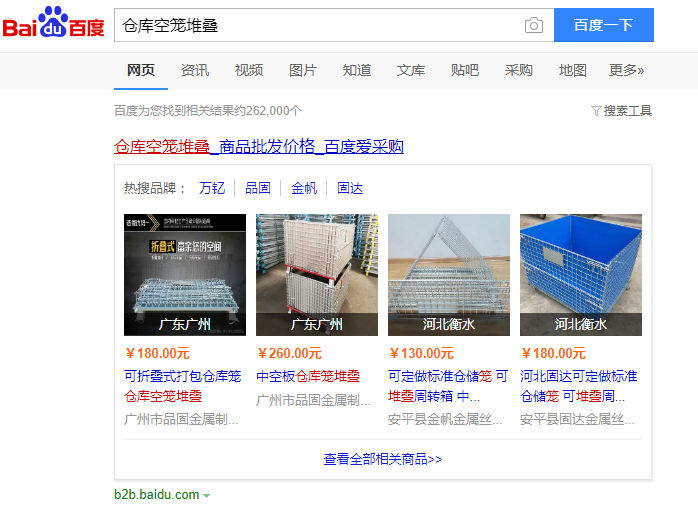Viewport: 698px width, 511px height.
Task: Select hot brand 万钇
Action: point(212,188)
